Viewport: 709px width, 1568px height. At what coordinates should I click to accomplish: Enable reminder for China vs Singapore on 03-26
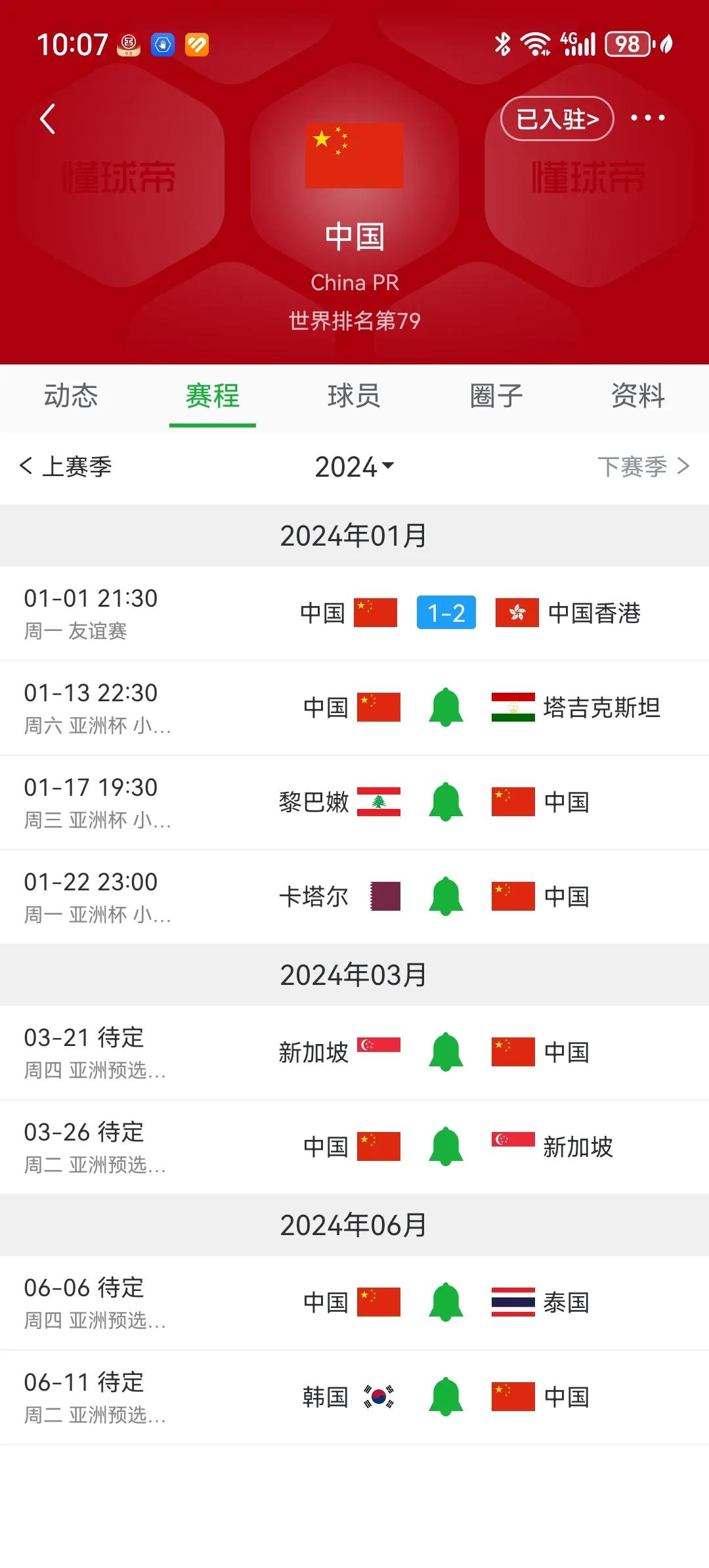tap(445, 1147)
